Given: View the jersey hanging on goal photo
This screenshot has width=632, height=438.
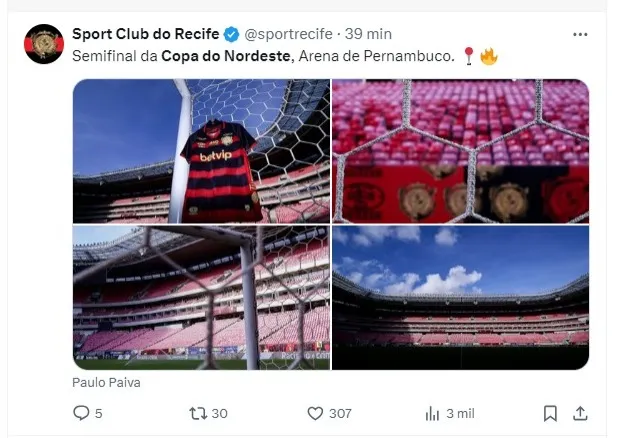Looking at the screenshot, I should coord(201,151).
